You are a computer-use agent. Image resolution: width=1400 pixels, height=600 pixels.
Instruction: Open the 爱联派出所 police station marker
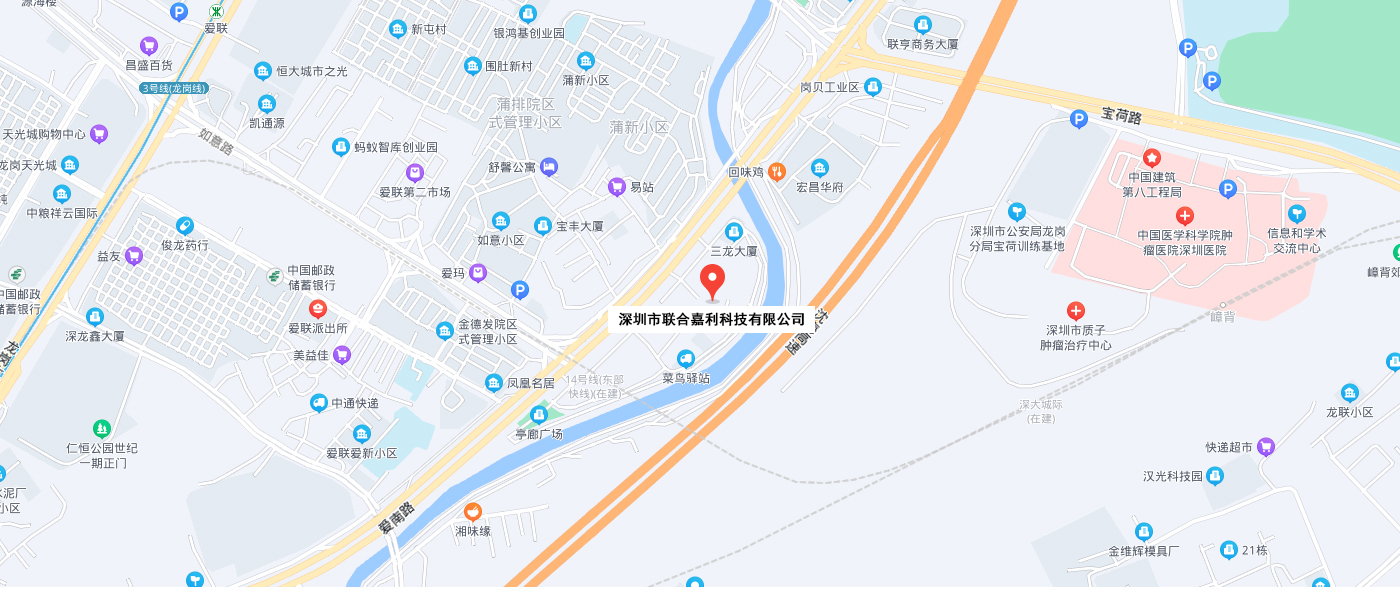coord(318,309)
